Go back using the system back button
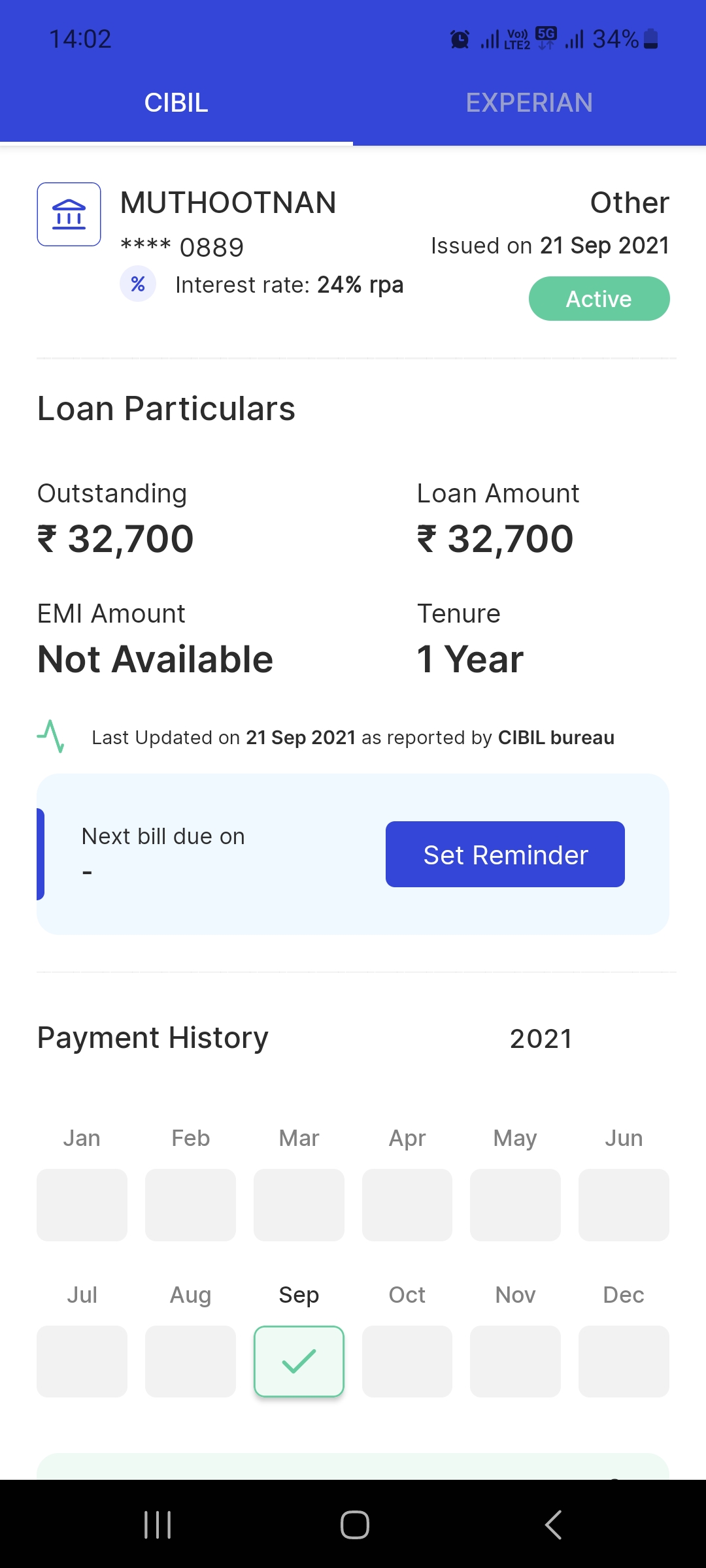This screenshot has height=1568, width=706. click(x=553, y=1525)
